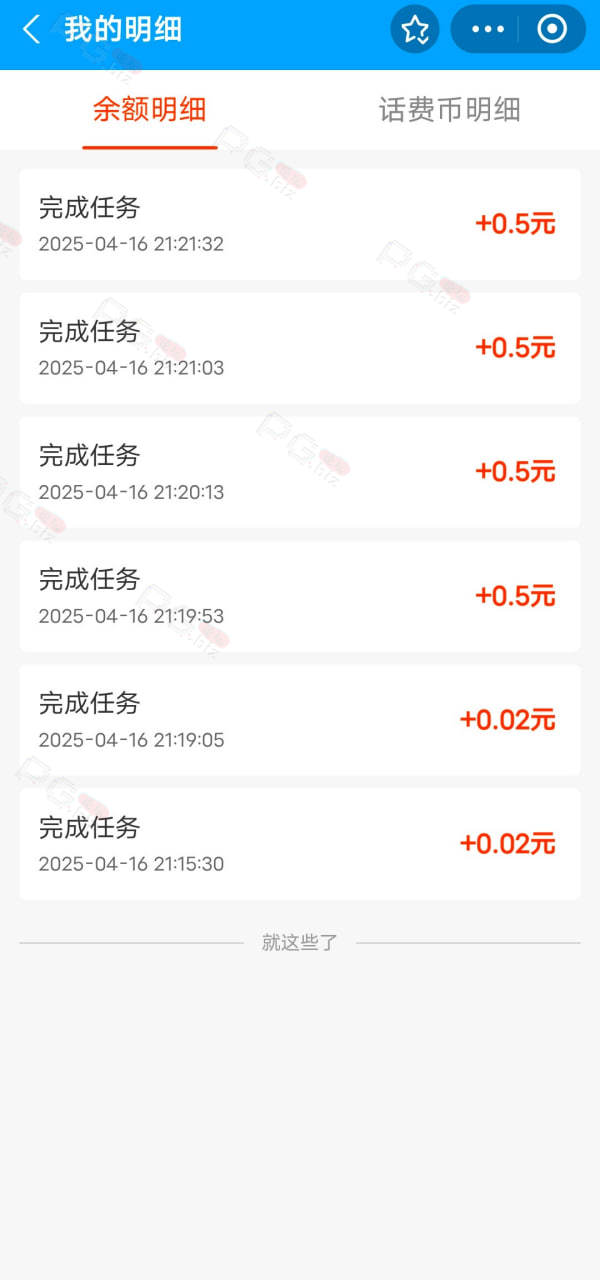Go back from 我的明细 page

(32, 29)
